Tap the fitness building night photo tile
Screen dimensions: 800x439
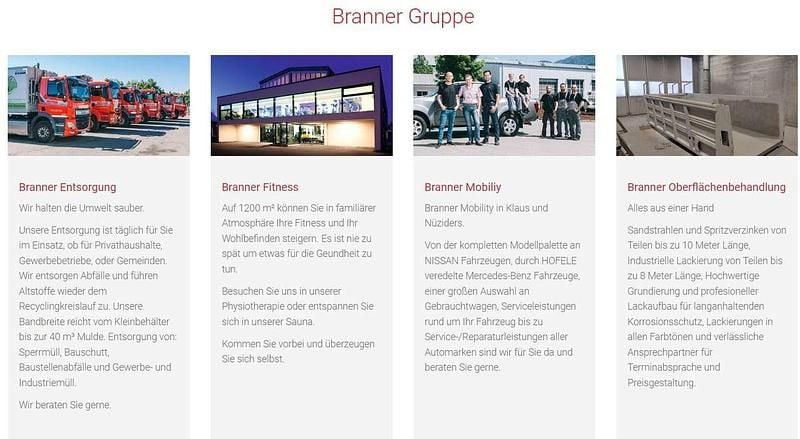coord(301,105)
